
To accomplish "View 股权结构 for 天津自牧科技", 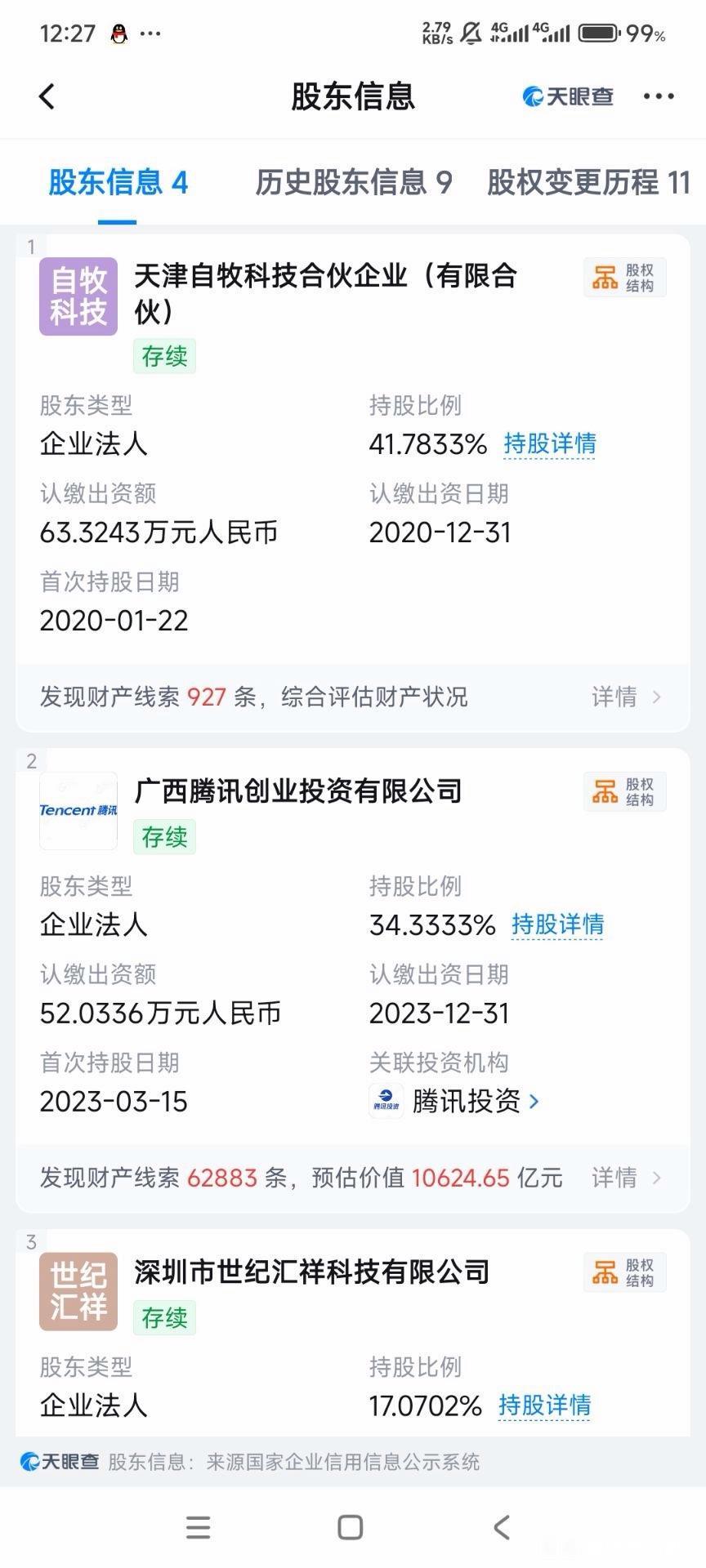I will (625, 278).
